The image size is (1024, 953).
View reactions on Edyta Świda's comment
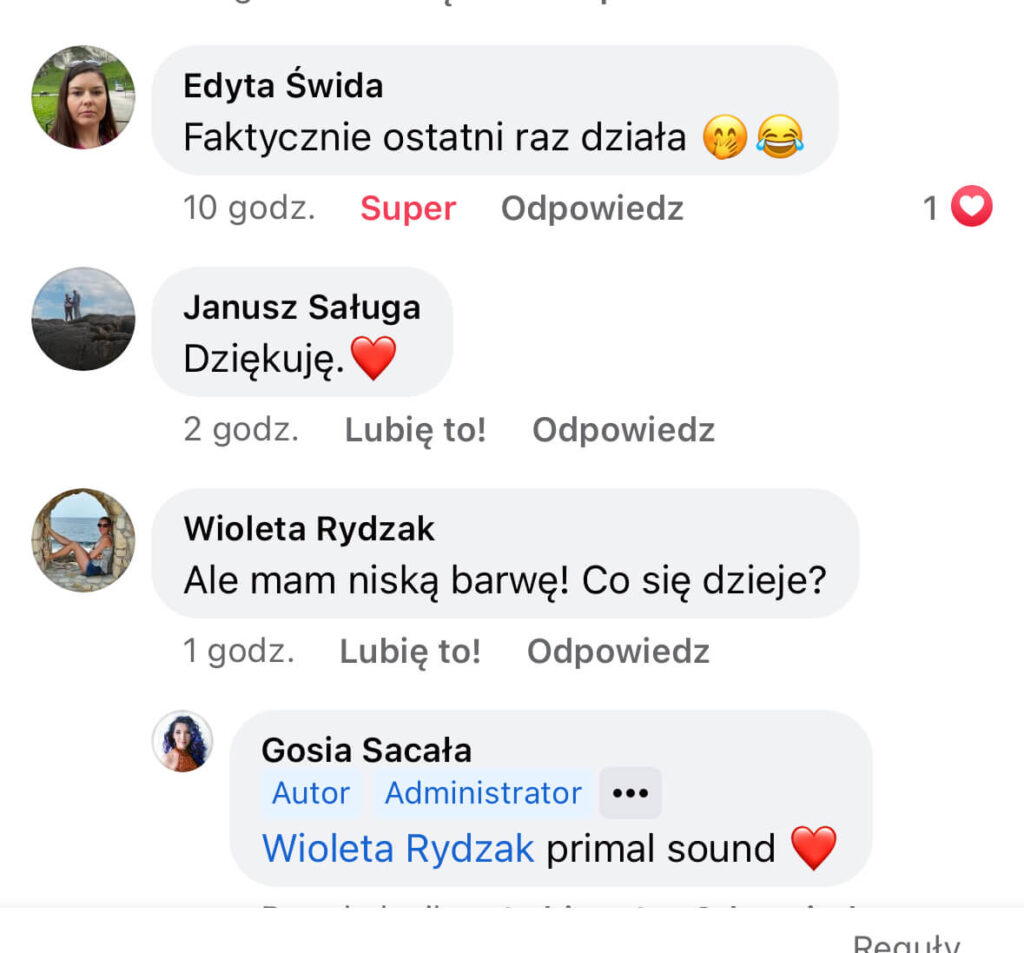(x=957, y=208)
